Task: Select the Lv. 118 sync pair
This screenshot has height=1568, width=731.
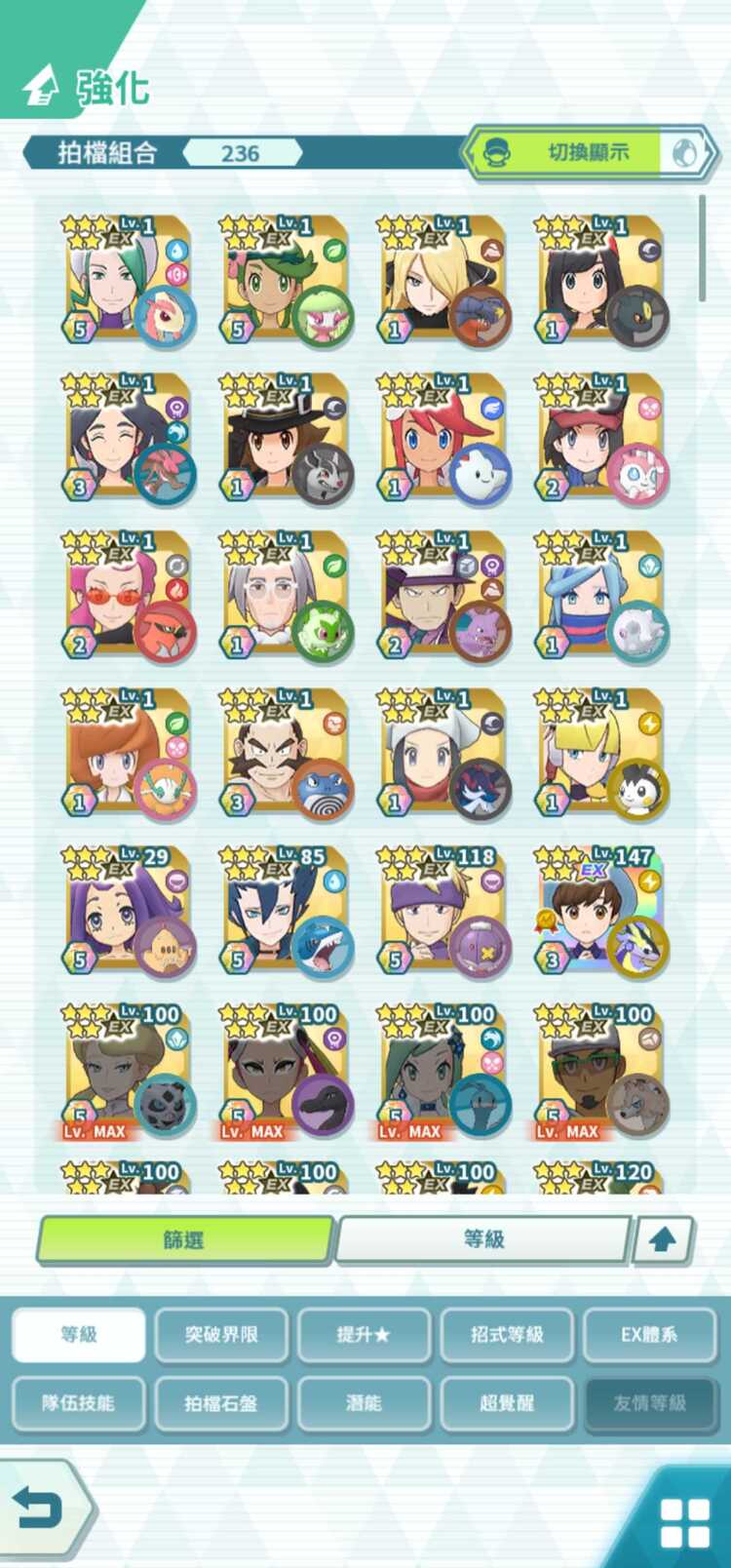Action: coord(442,914)
